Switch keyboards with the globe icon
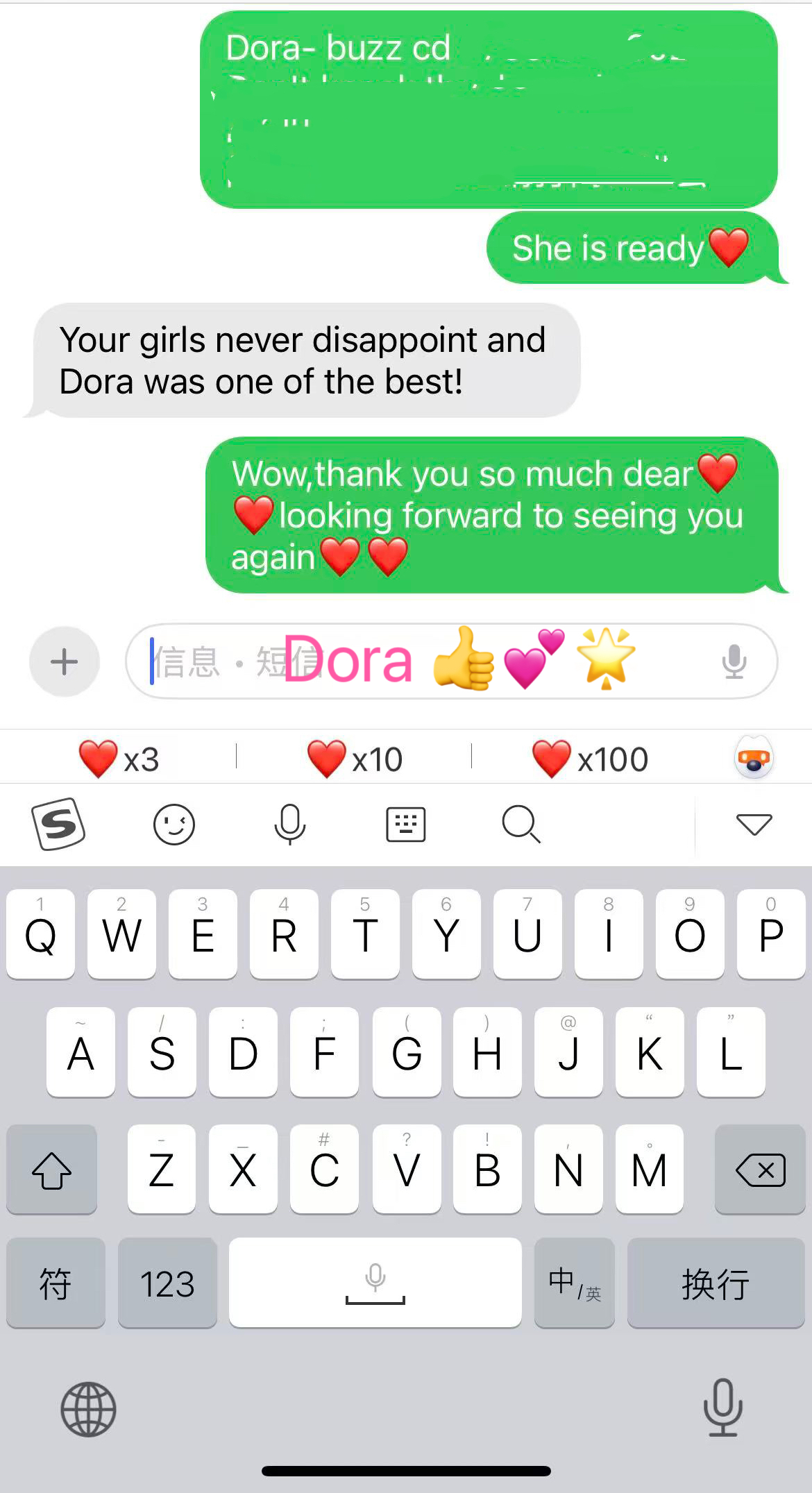Image resolution: width=812 pixels, height=1493 pixels. 88,1409
